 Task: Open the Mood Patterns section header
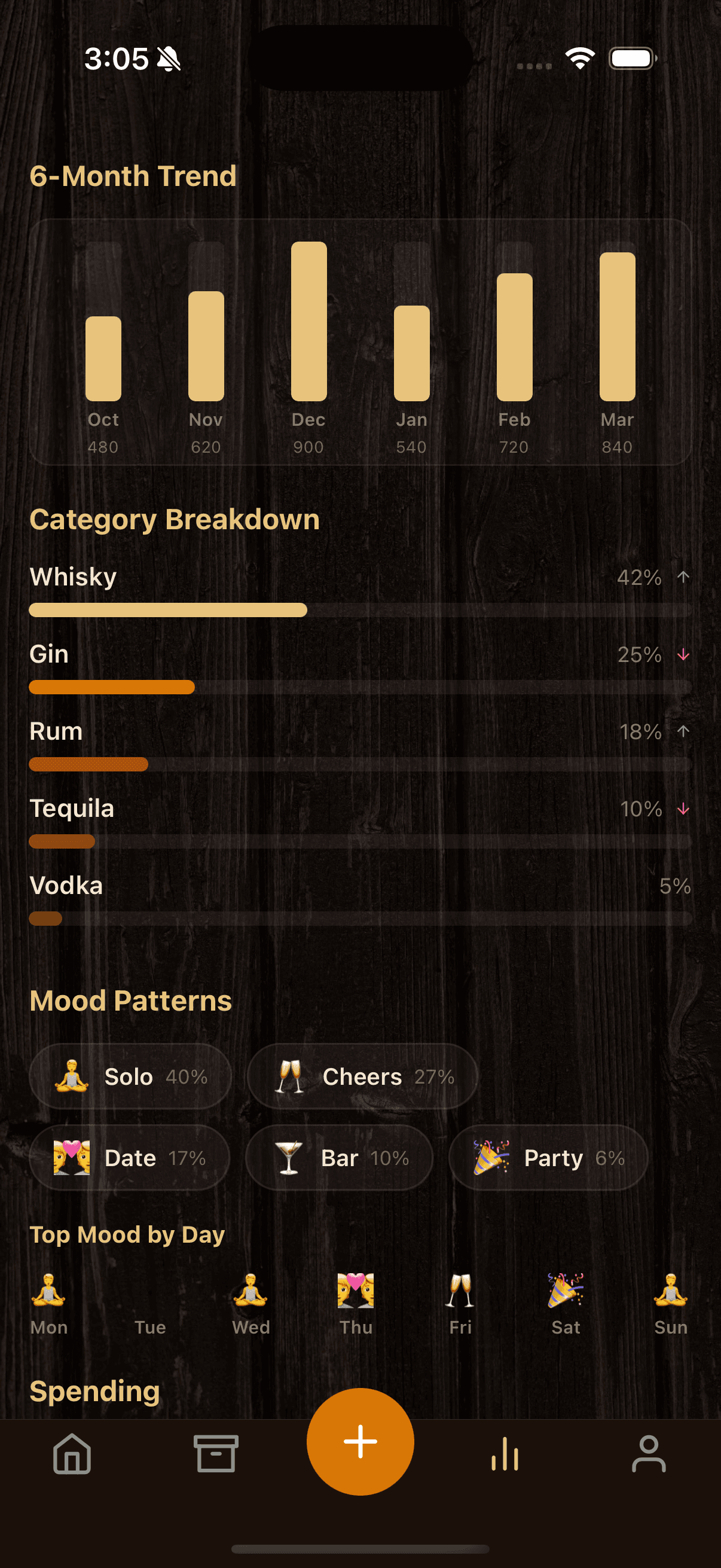point(130,1000)
